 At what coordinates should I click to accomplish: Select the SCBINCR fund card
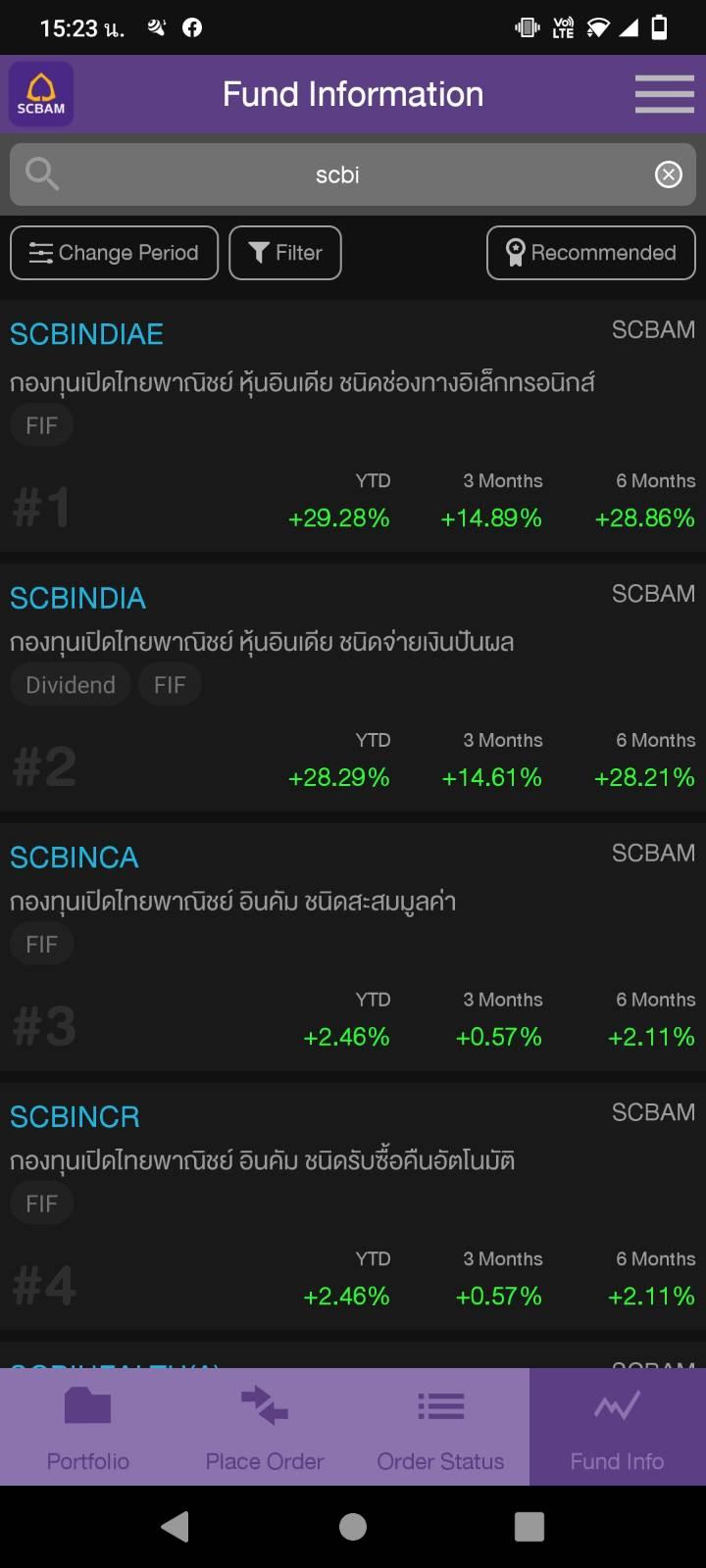pyautogui.click(x=353, y=1205)
